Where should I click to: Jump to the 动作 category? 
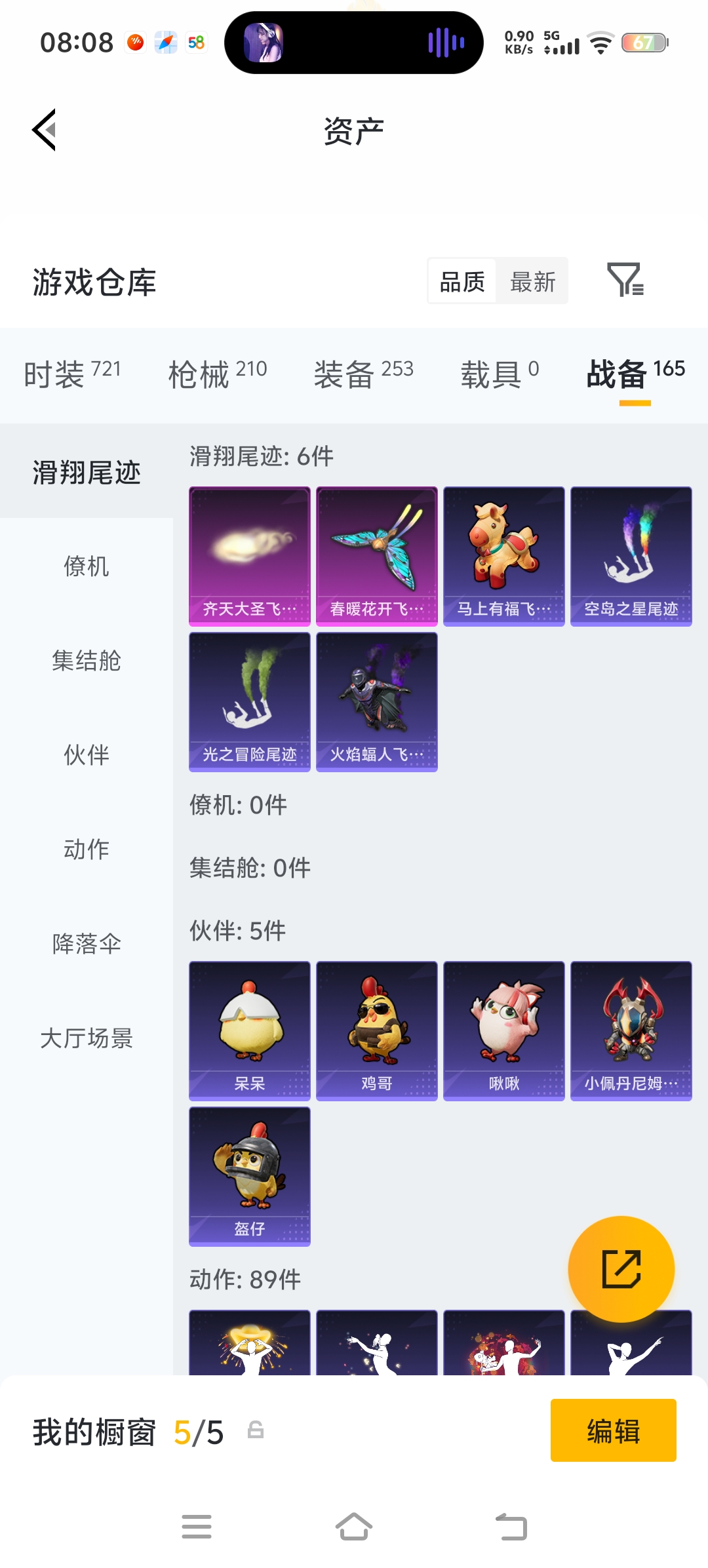tap(87, 850)
